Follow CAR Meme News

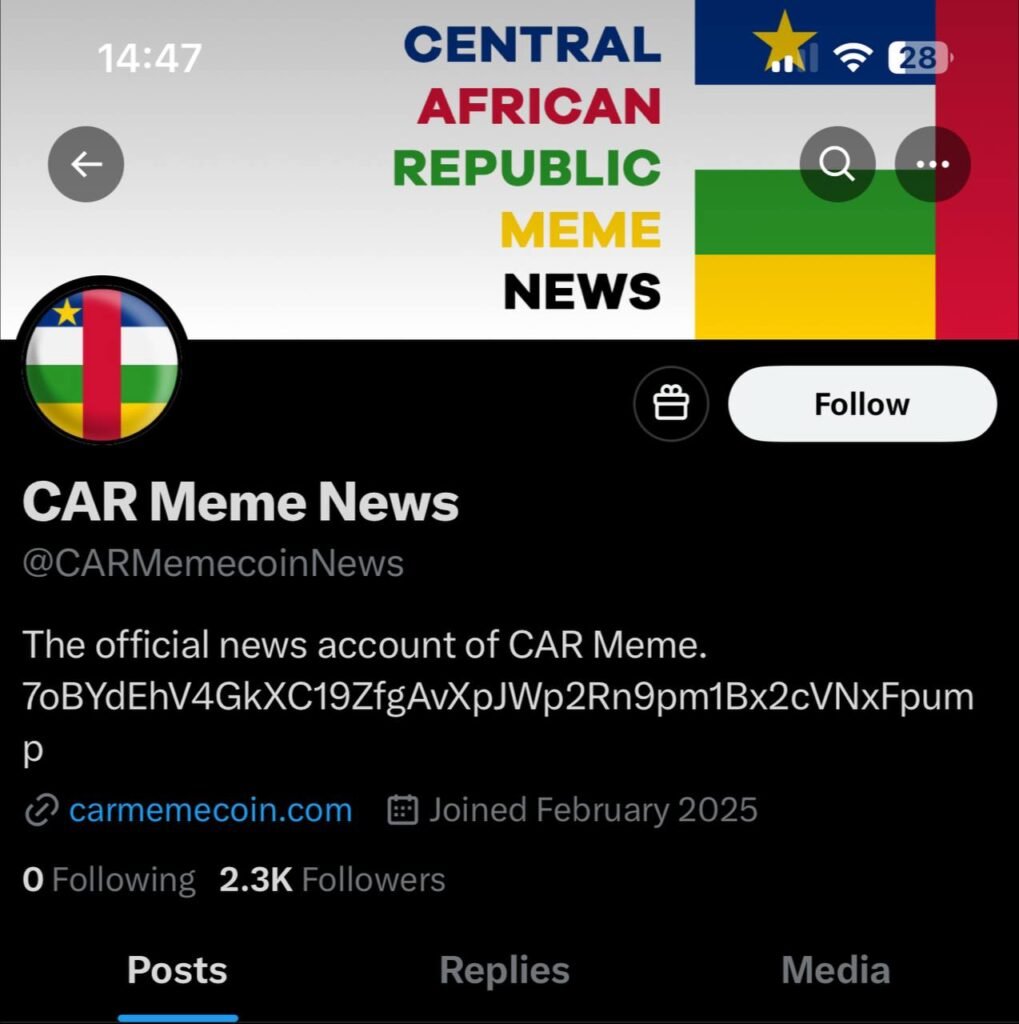click(862, 404)
